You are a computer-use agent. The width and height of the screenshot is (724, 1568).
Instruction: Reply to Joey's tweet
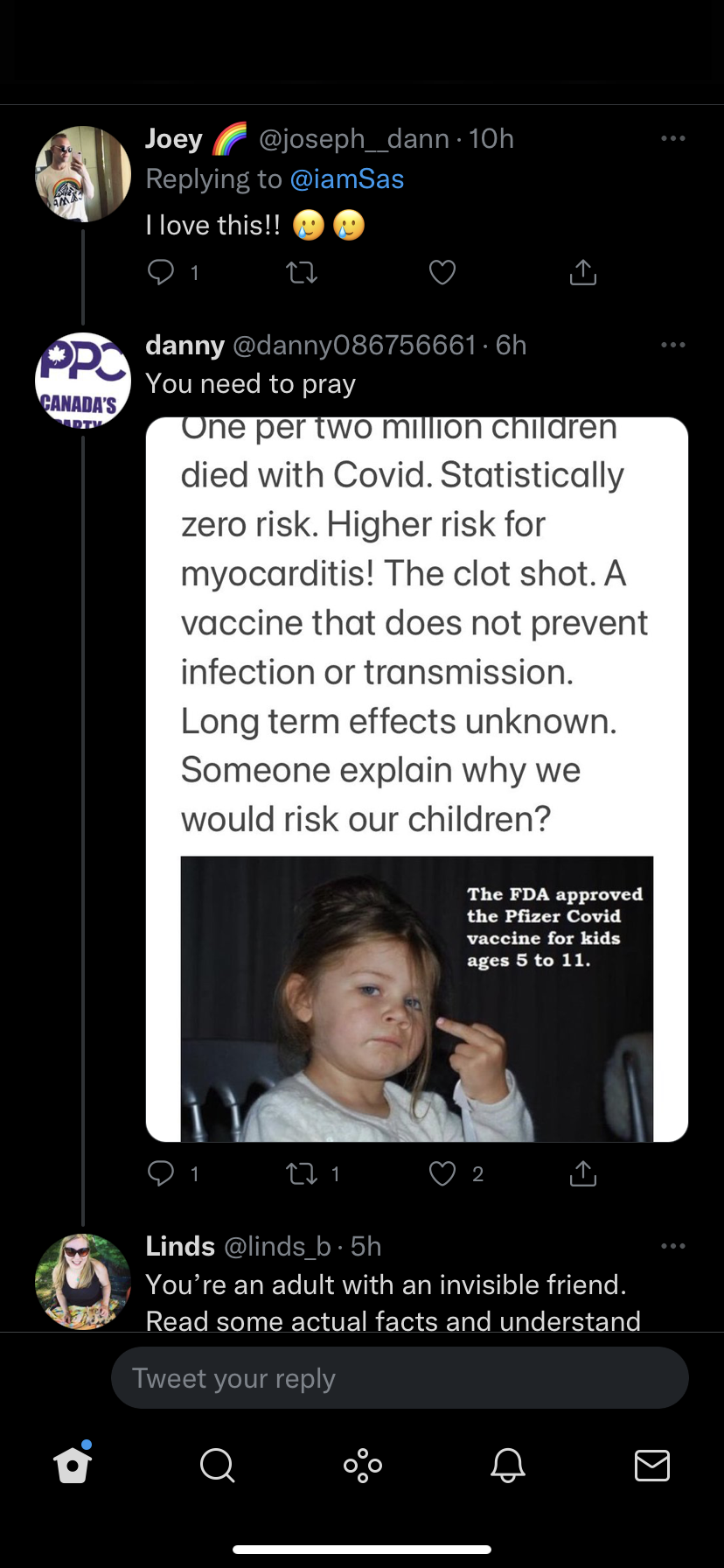point(161,273)
